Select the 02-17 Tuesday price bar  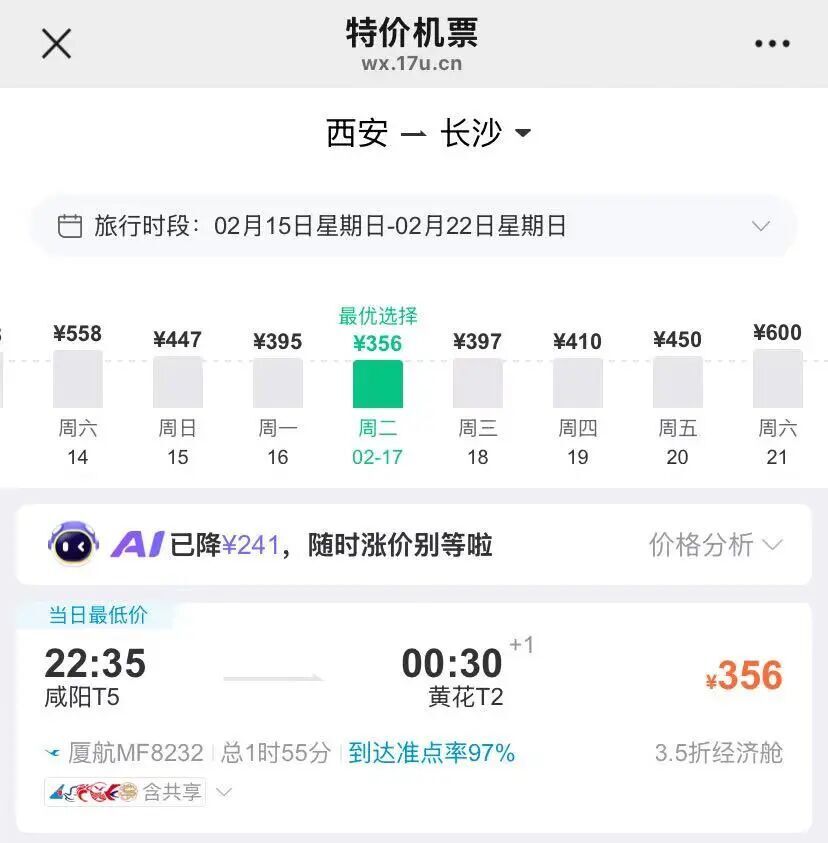pos(378,382)
